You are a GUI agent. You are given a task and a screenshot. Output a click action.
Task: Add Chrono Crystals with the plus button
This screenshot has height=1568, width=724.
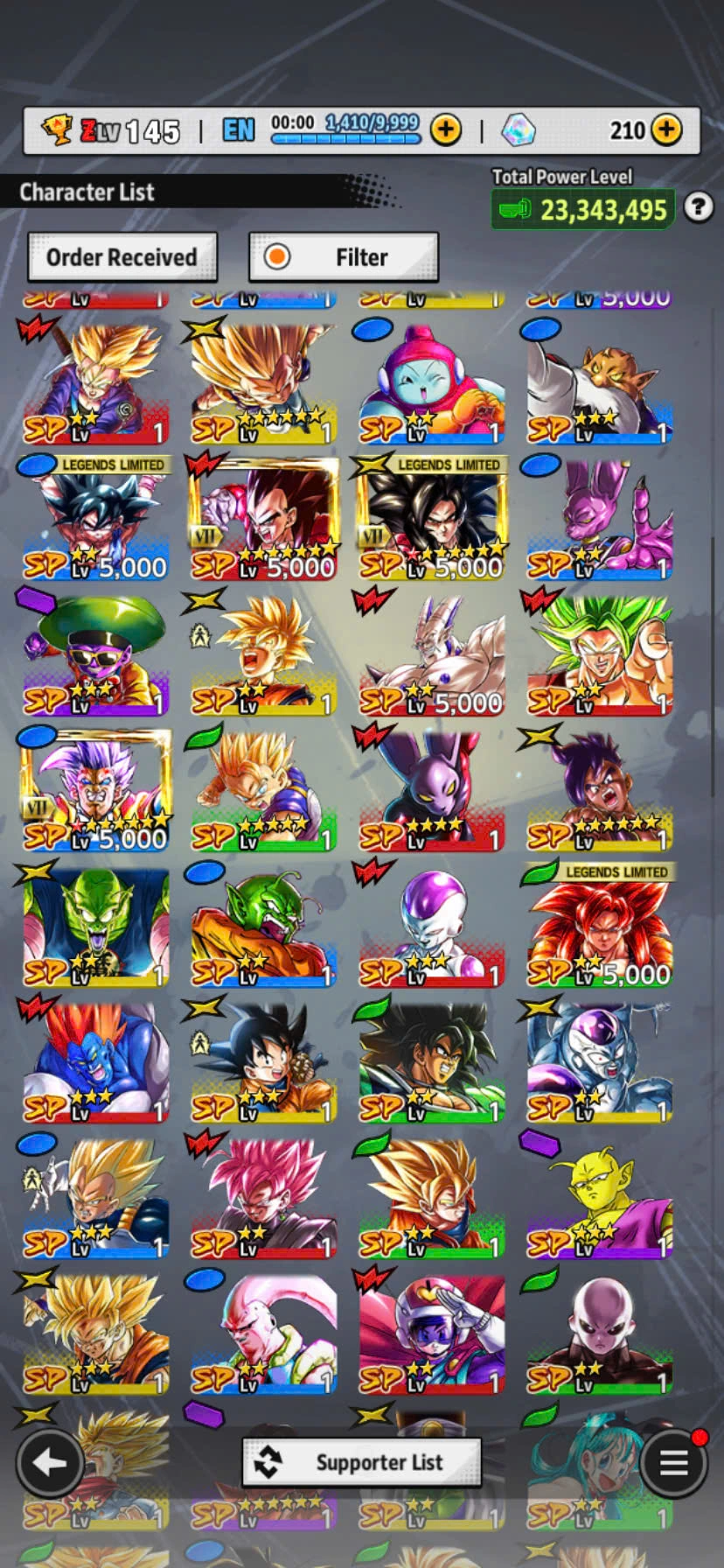tap(666, 130)
